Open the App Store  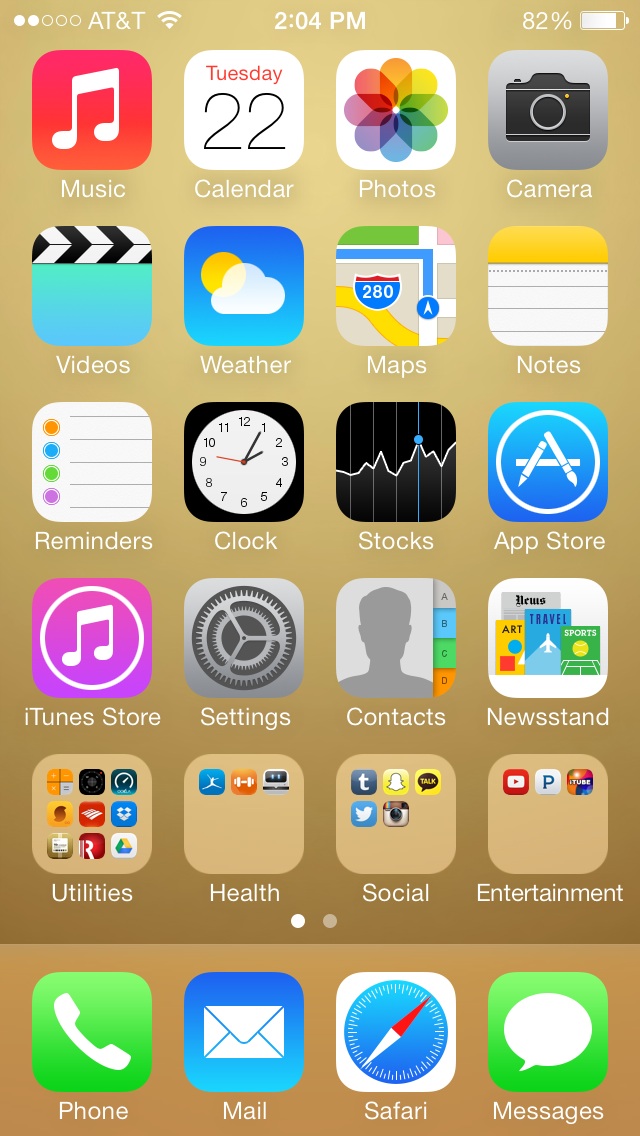click(548, 462)
